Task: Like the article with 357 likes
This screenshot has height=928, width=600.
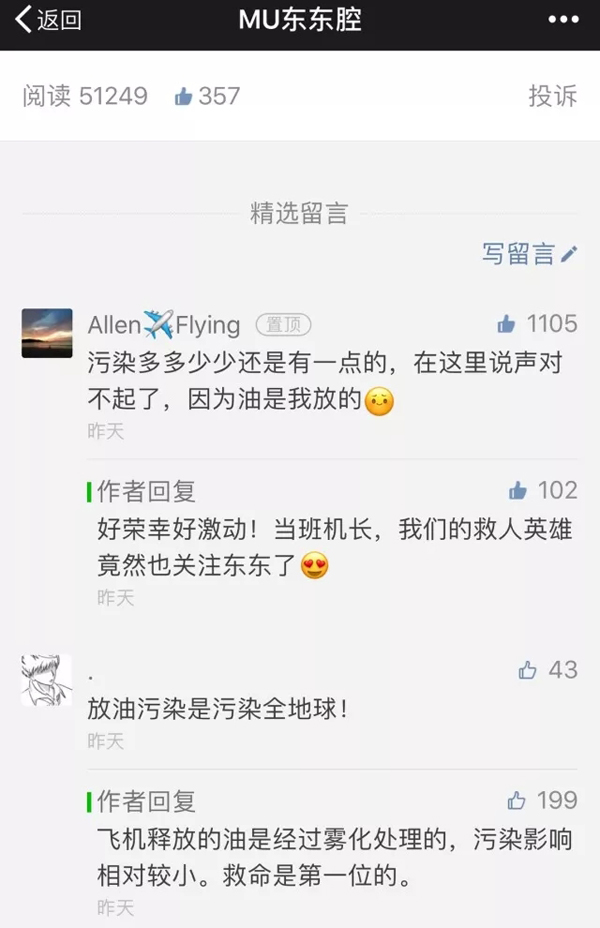Action: coord(184,97)
